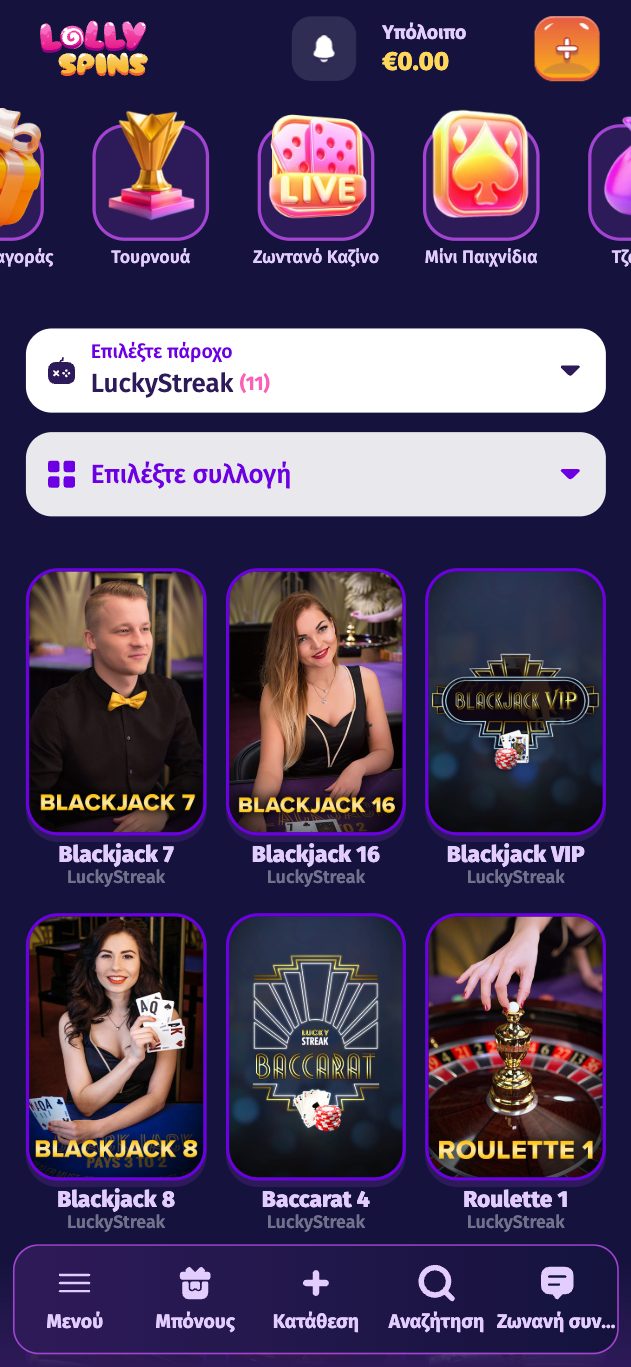Go to the Μπόνους tab
631x1367 pixels.
195,1299
